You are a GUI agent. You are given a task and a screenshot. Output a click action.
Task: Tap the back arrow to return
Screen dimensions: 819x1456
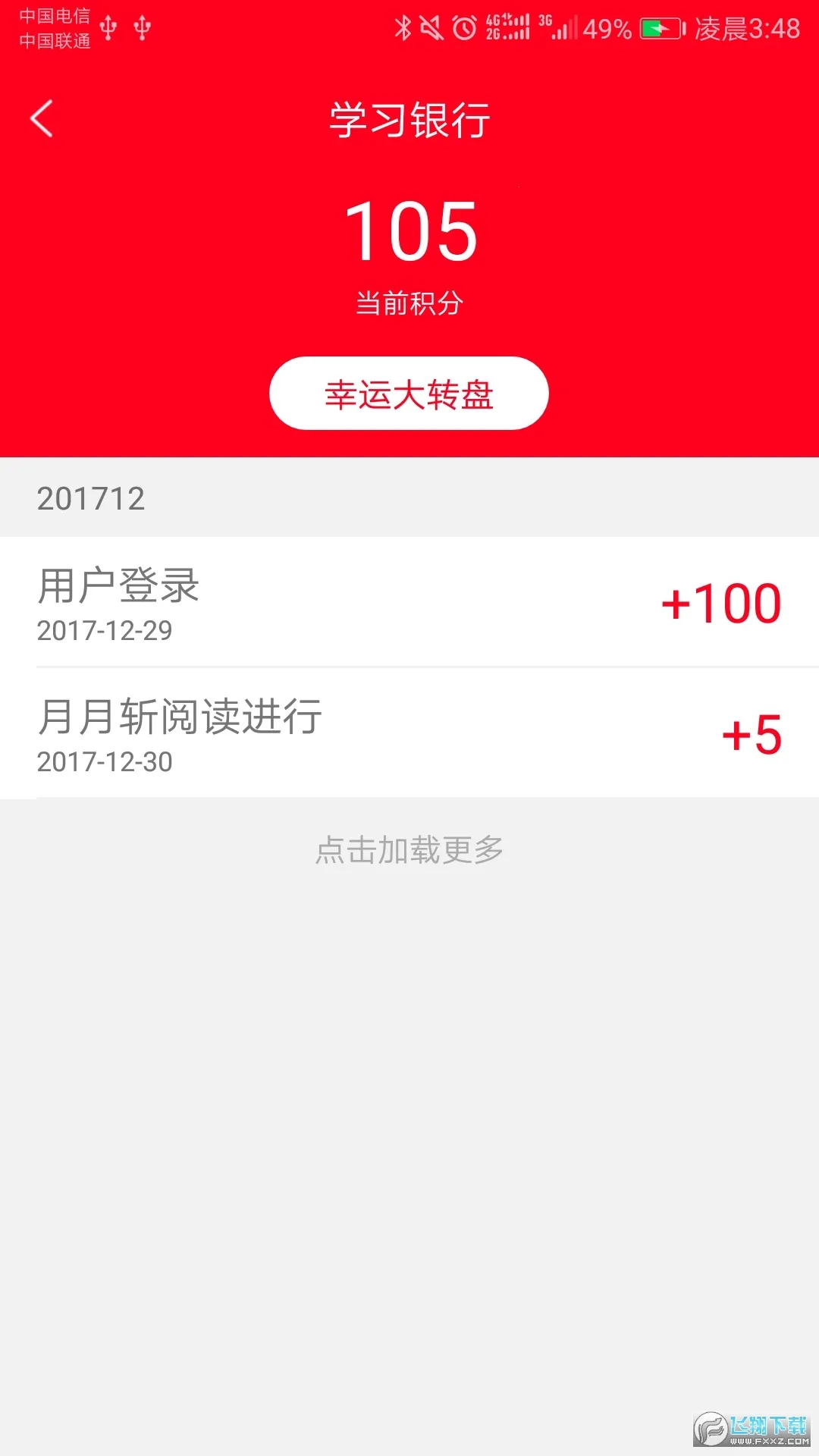pos(40,118)
